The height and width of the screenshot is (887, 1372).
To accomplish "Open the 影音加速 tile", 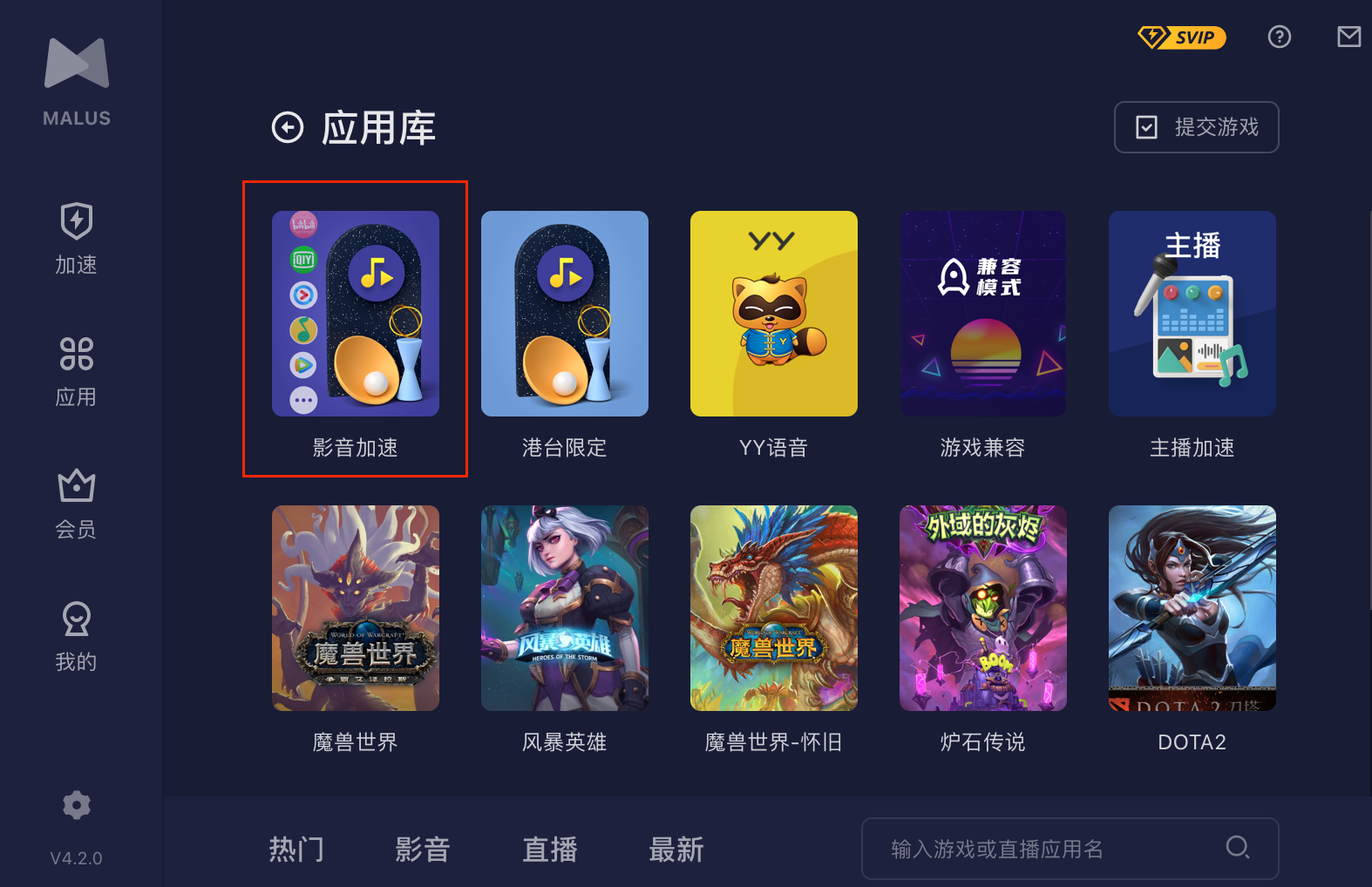I will [x=356, y=314].
